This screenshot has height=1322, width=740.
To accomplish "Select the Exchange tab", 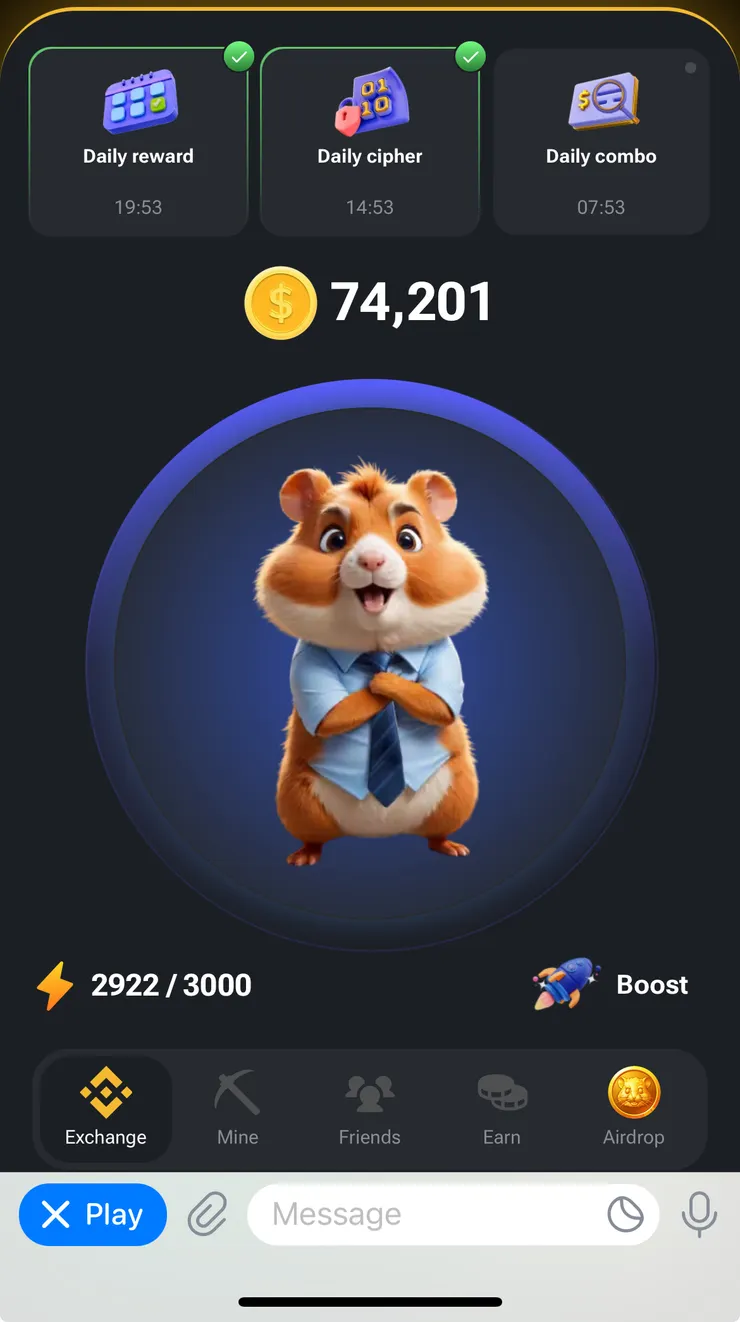I will [106, 1110].
